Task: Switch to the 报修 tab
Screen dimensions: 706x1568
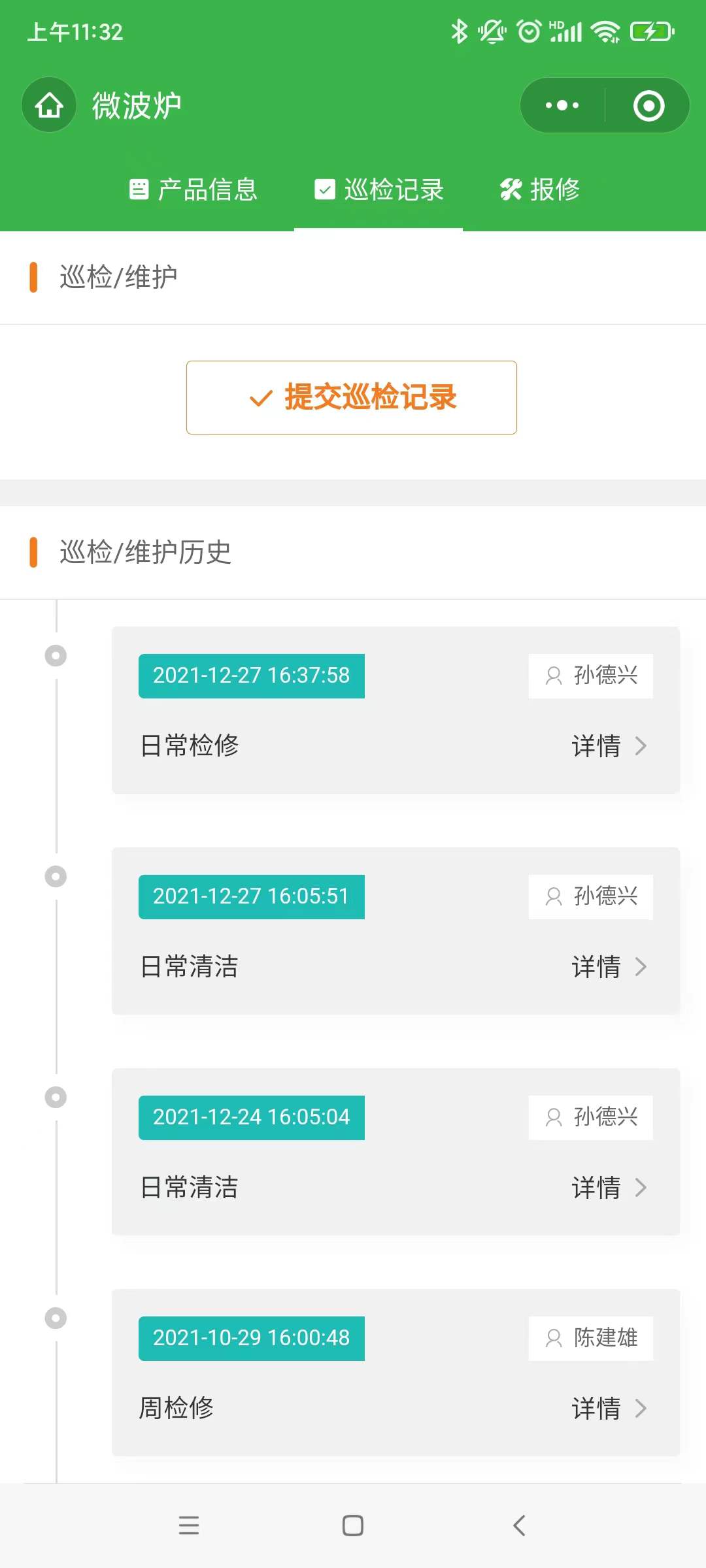Action: [540, 189]
